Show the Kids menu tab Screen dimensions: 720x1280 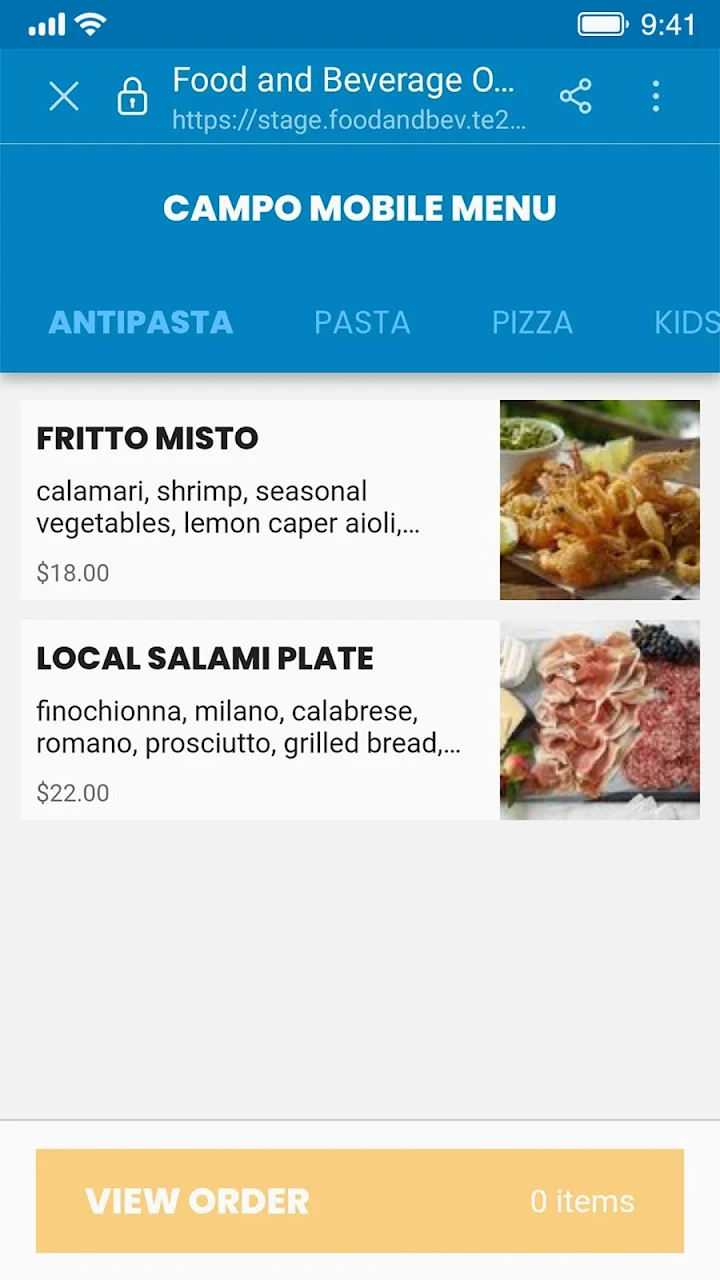686,322
